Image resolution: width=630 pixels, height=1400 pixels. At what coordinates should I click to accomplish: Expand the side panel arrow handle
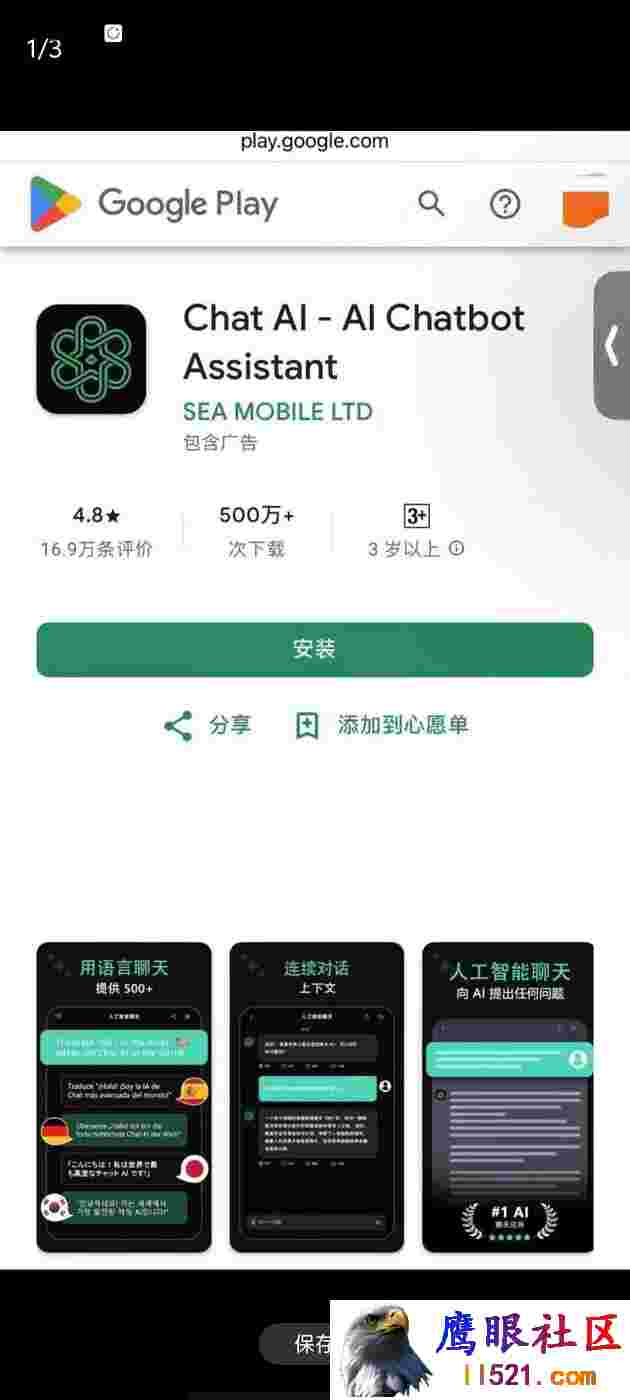(x=612, y=346)
